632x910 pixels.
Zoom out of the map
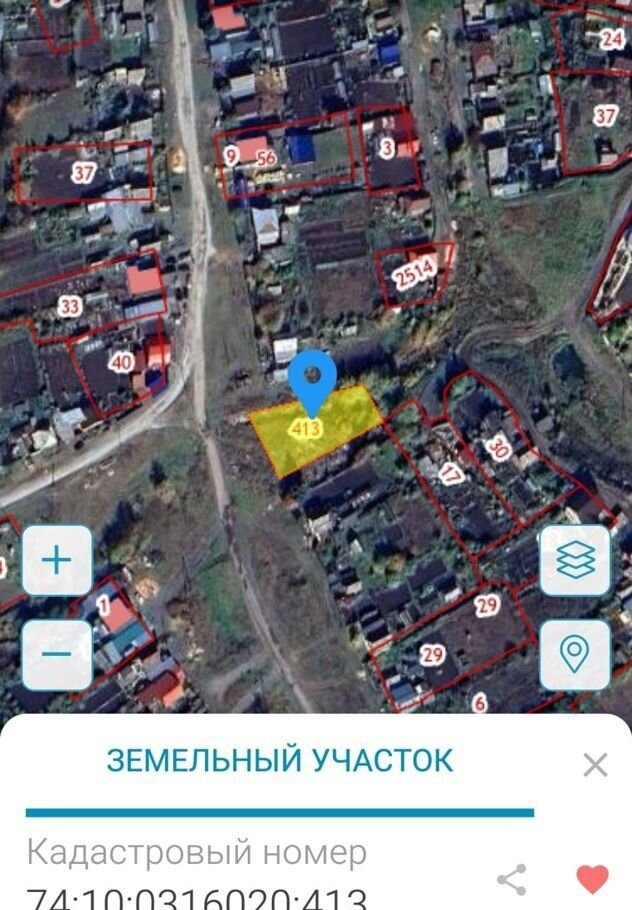[57, 654]
